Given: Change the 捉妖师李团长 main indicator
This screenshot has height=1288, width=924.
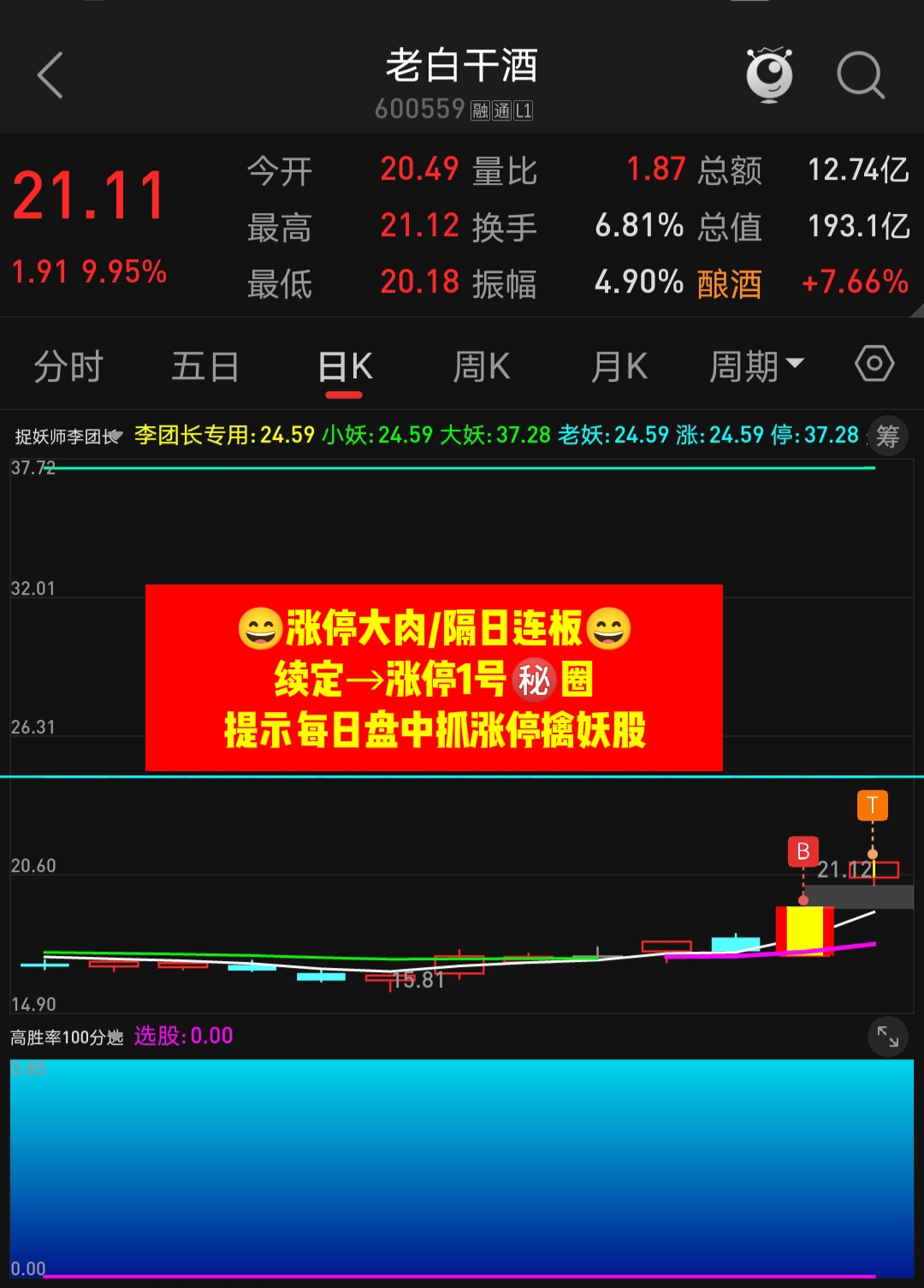Looking at the screenshot, I should tap(68, 436).
